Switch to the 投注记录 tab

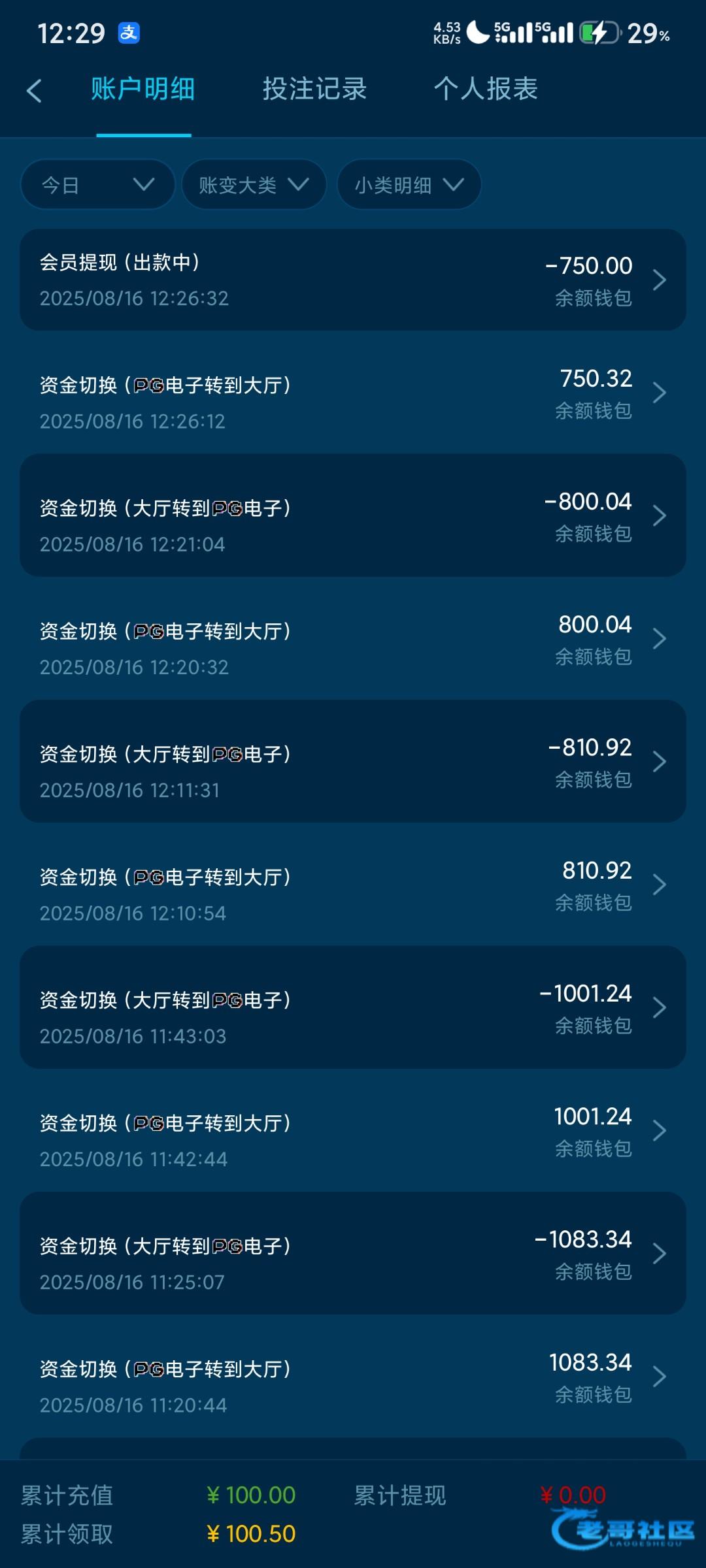pos(314,89)
